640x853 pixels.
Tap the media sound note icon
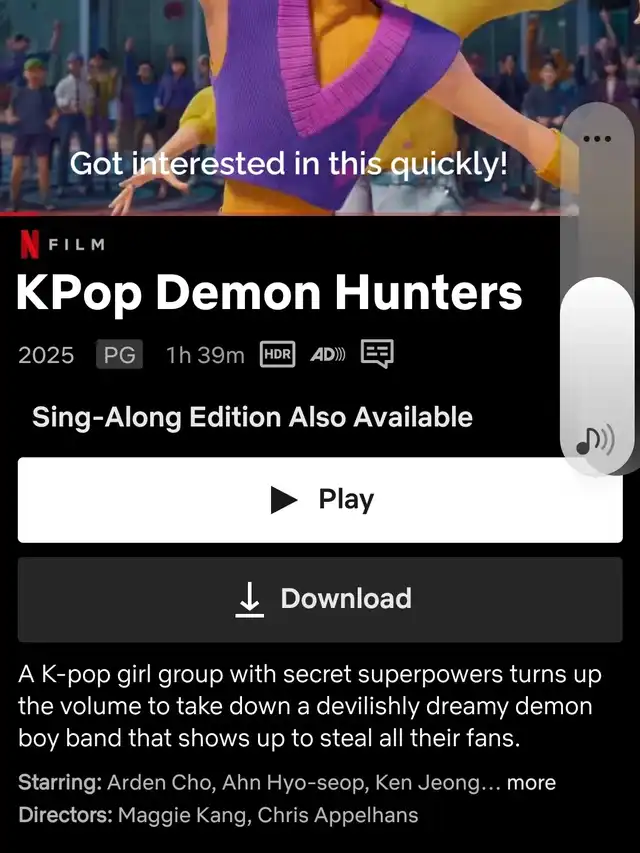coord(595,440)
